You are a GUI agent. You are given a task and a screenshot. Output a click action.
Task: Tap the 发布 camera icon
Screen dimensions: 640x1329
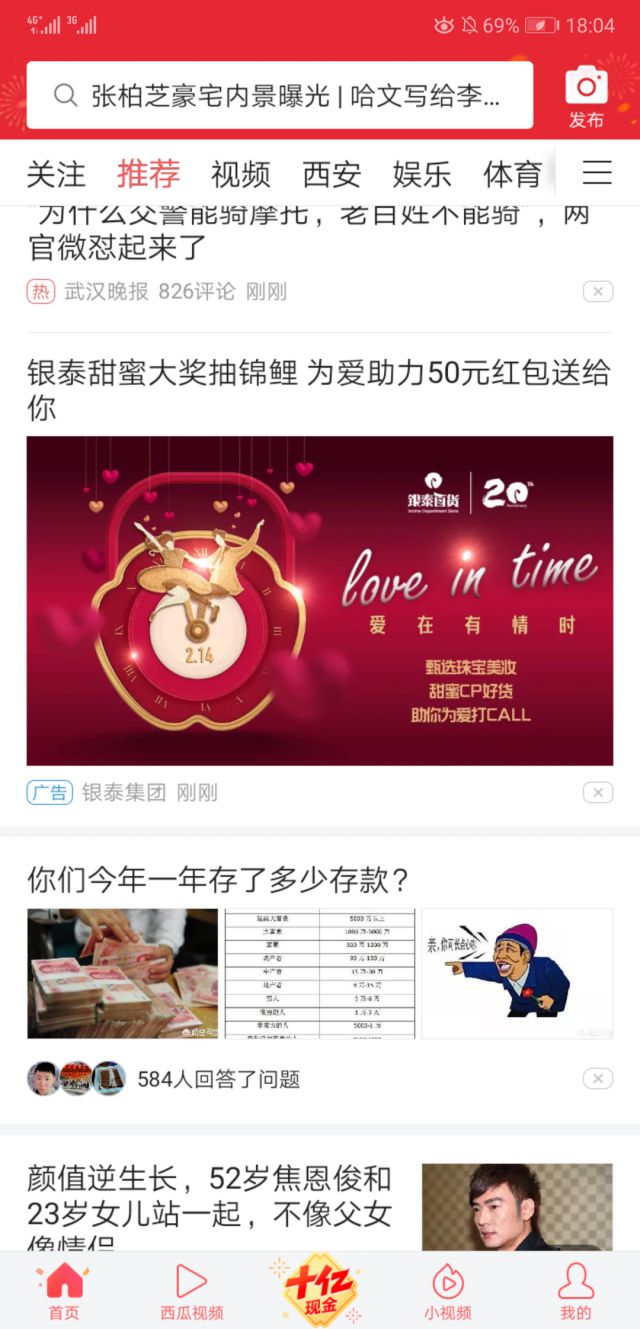pos(586,97)
